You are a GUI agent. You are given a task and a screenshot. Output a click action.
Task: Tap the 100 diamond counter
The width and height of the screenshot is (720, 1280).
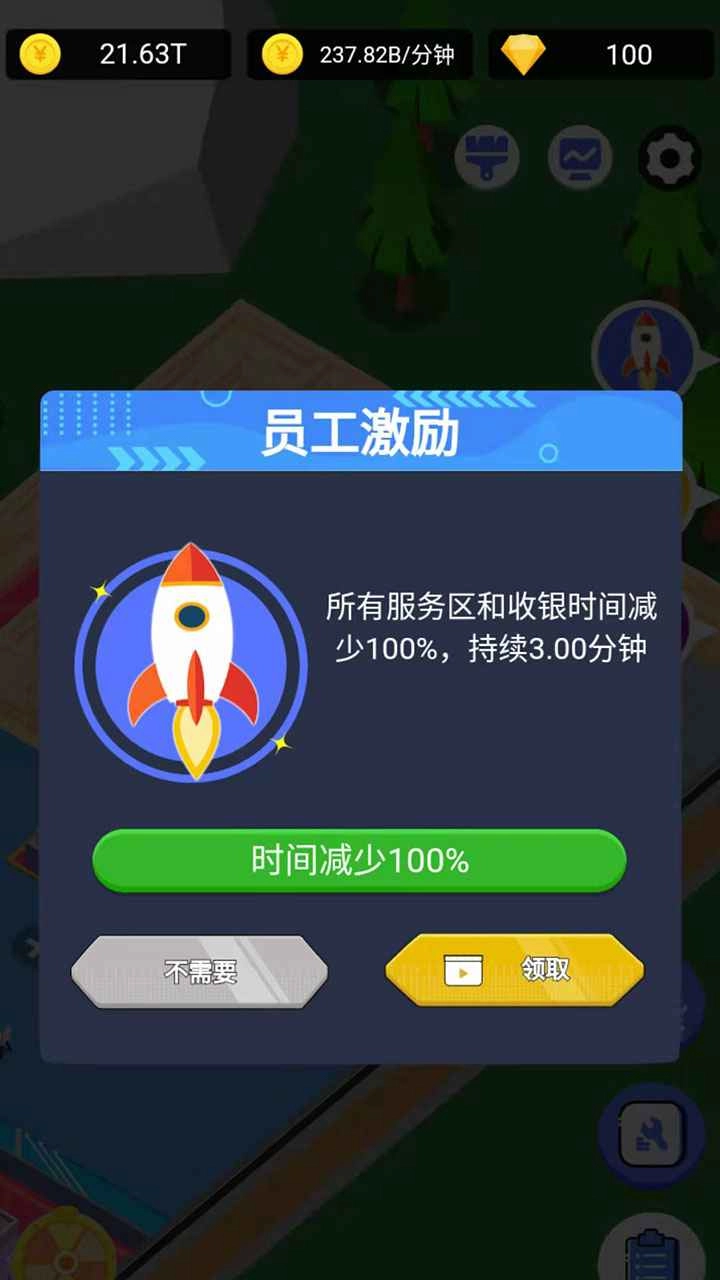coord(627,54)
